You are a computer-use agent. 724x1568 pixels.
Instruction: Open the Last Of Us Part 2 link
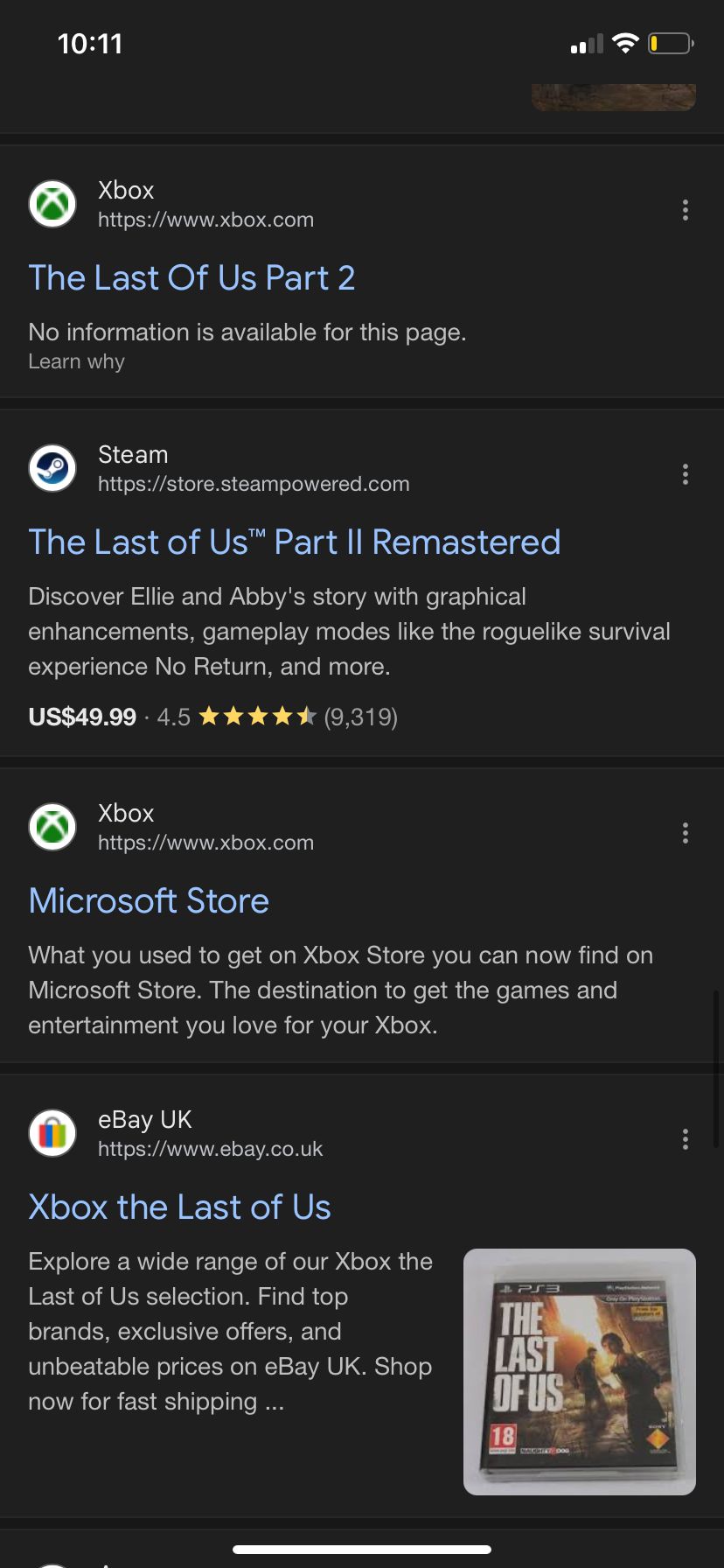point(191,277)
